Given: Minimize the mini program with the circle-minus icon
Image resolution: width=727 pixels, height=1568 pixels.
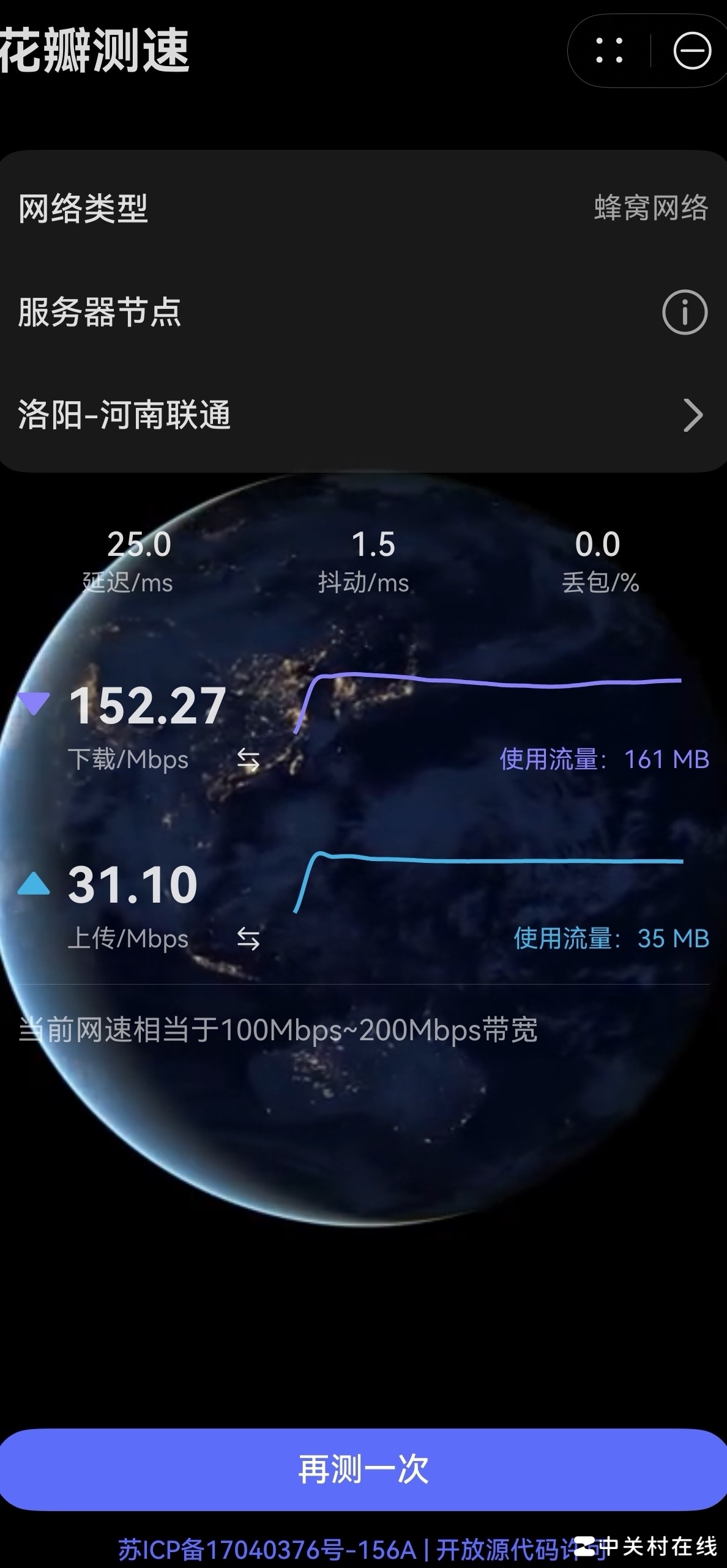Looking at the screenshot, I should 692,51.
